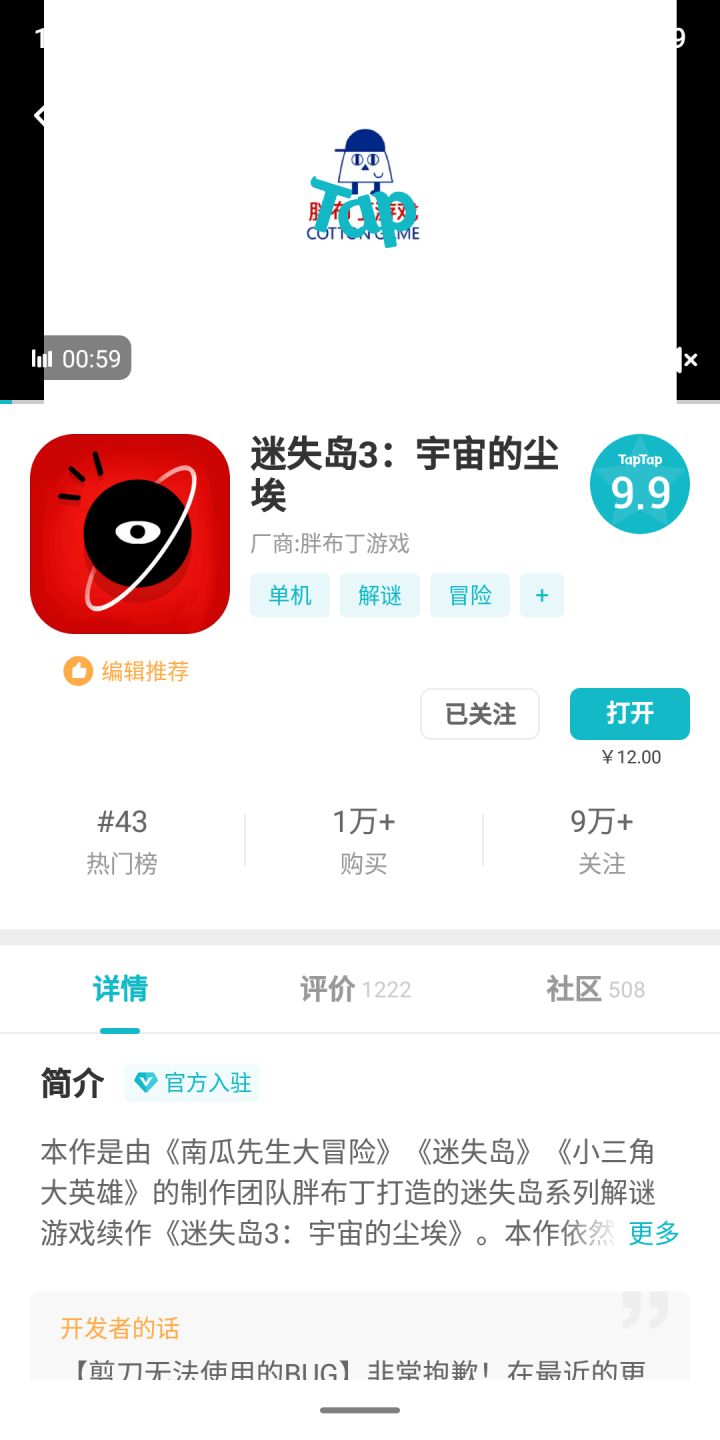Switch to the 评价 tab

(356, 989)
